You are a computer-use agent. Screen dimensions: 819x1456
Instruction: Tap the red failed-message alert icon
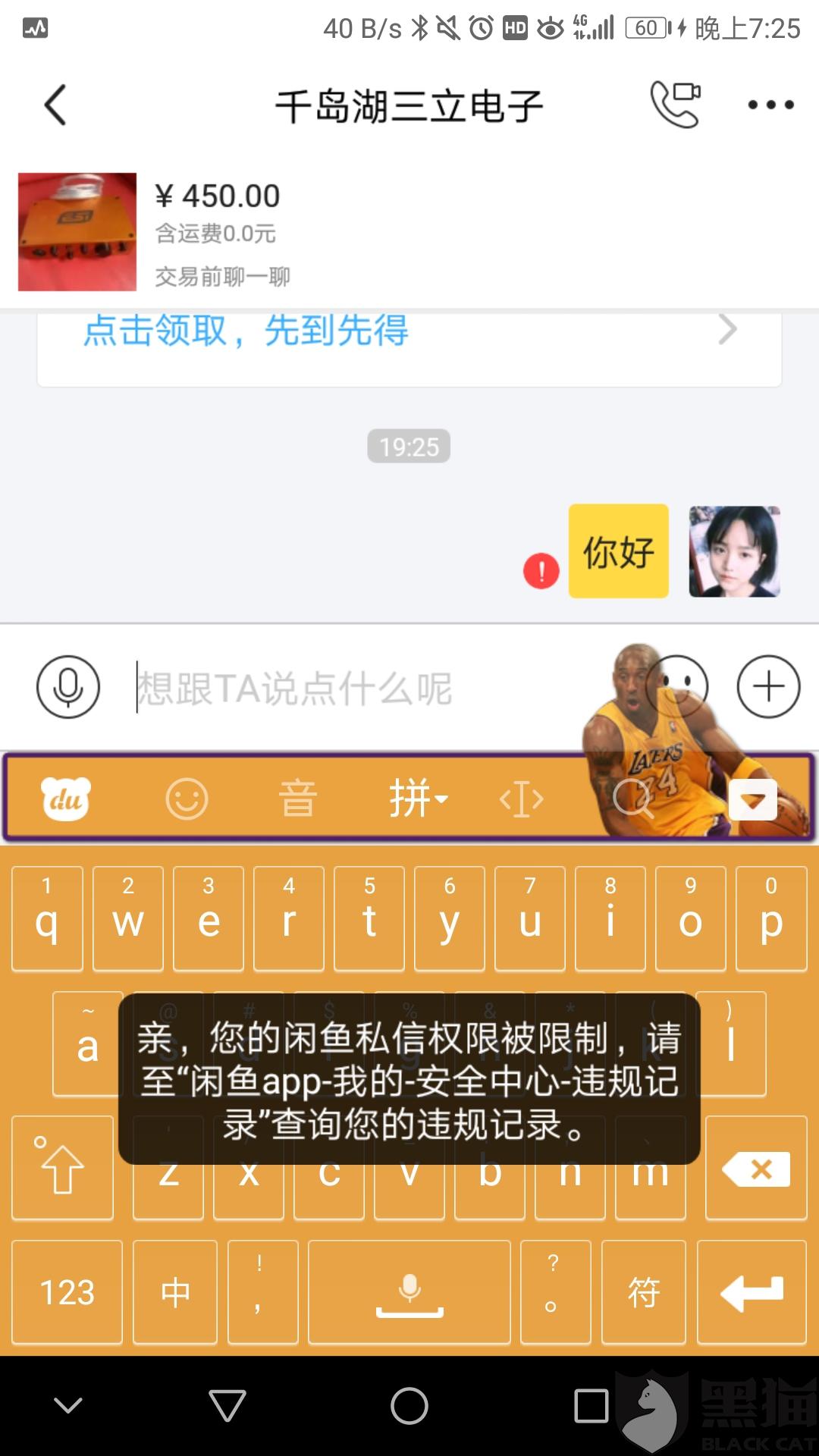point(541,570)
